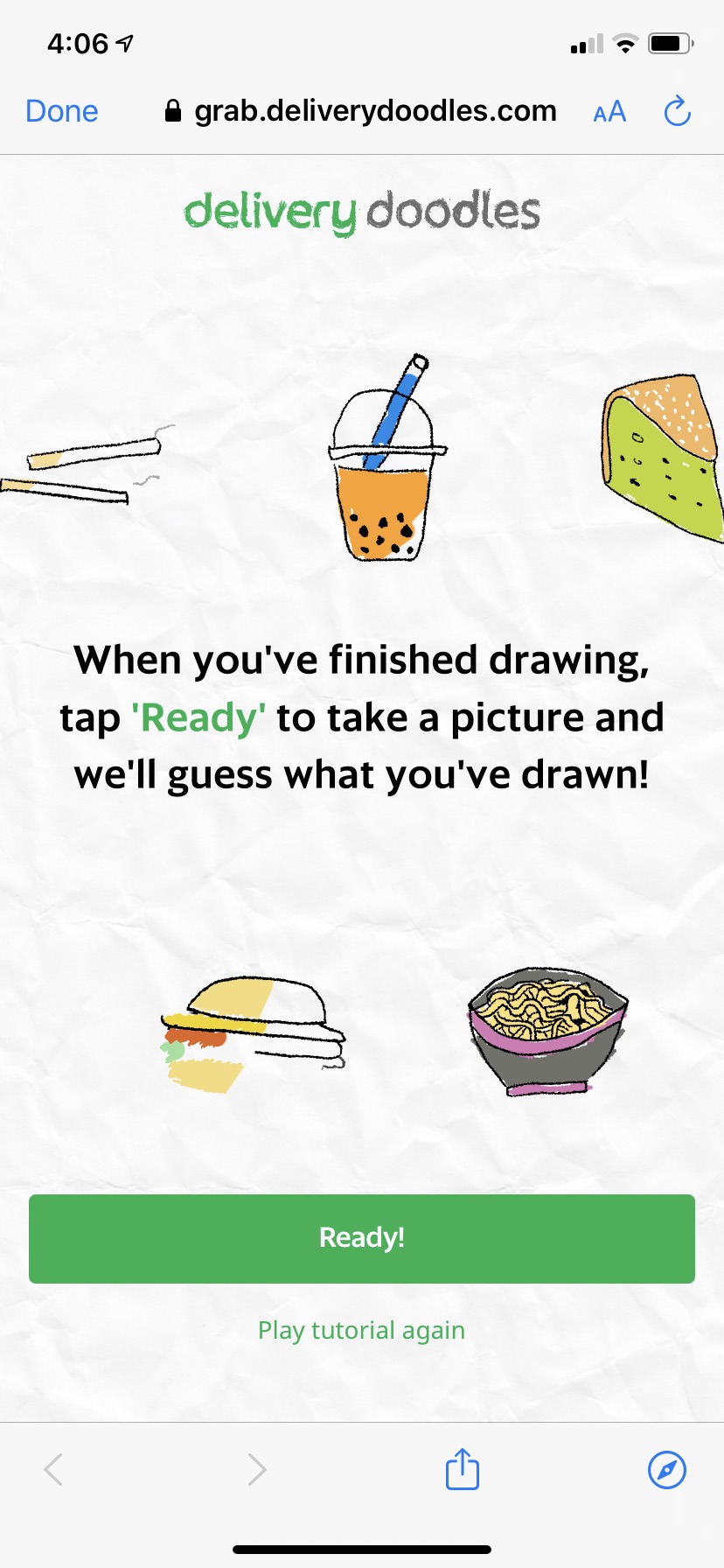Screen dimensions: 724x1568
Task: Select the Play tutorial again link
Action: tap(361, 1330)
